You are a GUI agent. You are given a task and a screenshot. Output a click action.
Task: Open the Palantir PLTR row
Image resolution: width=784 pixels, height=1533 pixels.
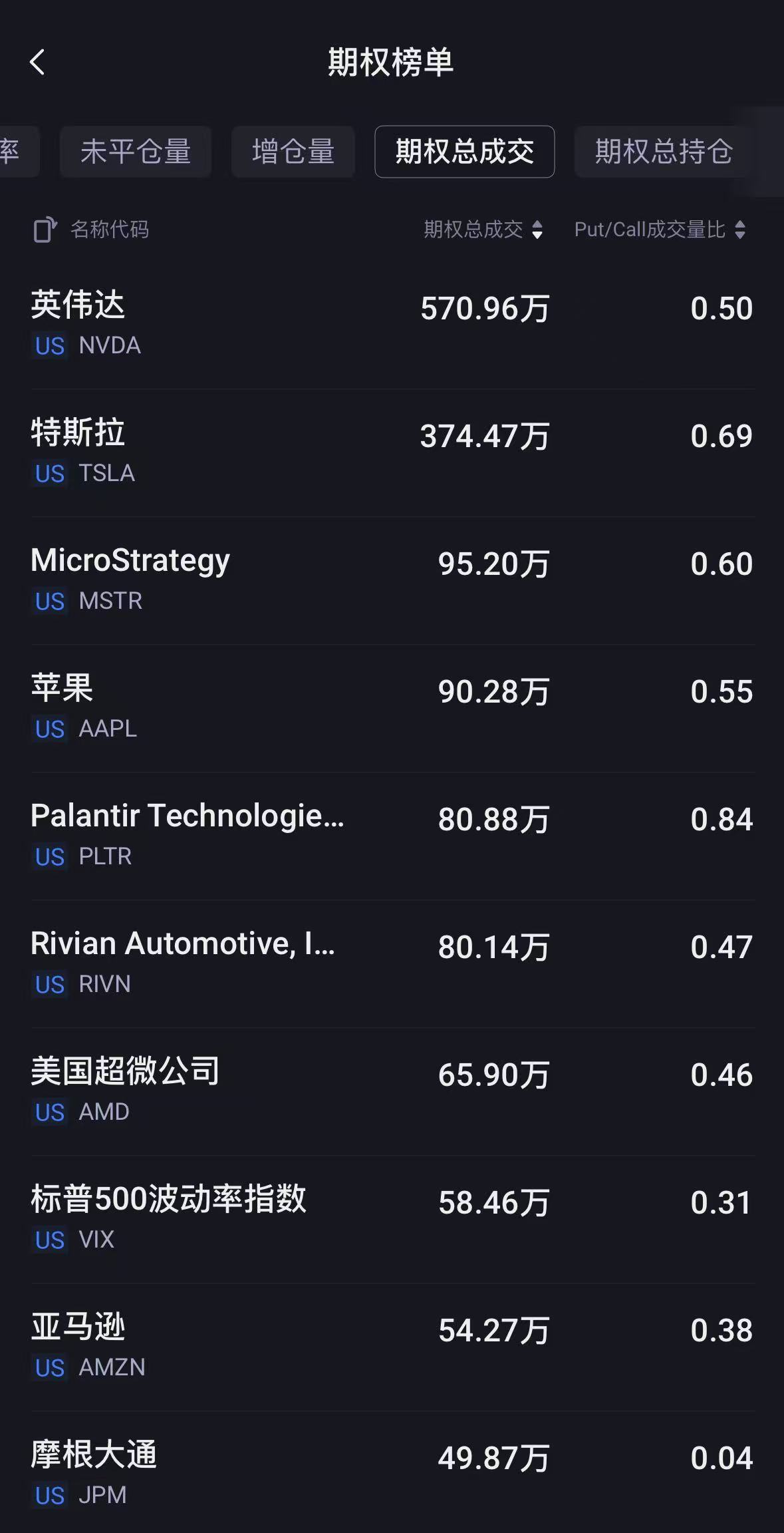tap(392, 836)
